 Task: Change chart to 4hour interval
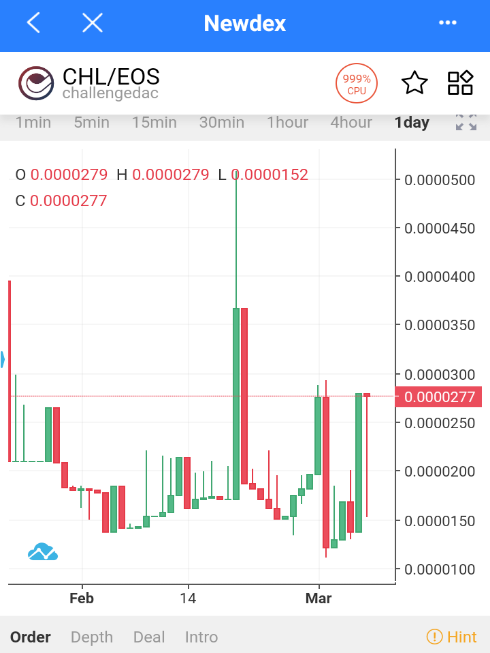tap(351, 122)
